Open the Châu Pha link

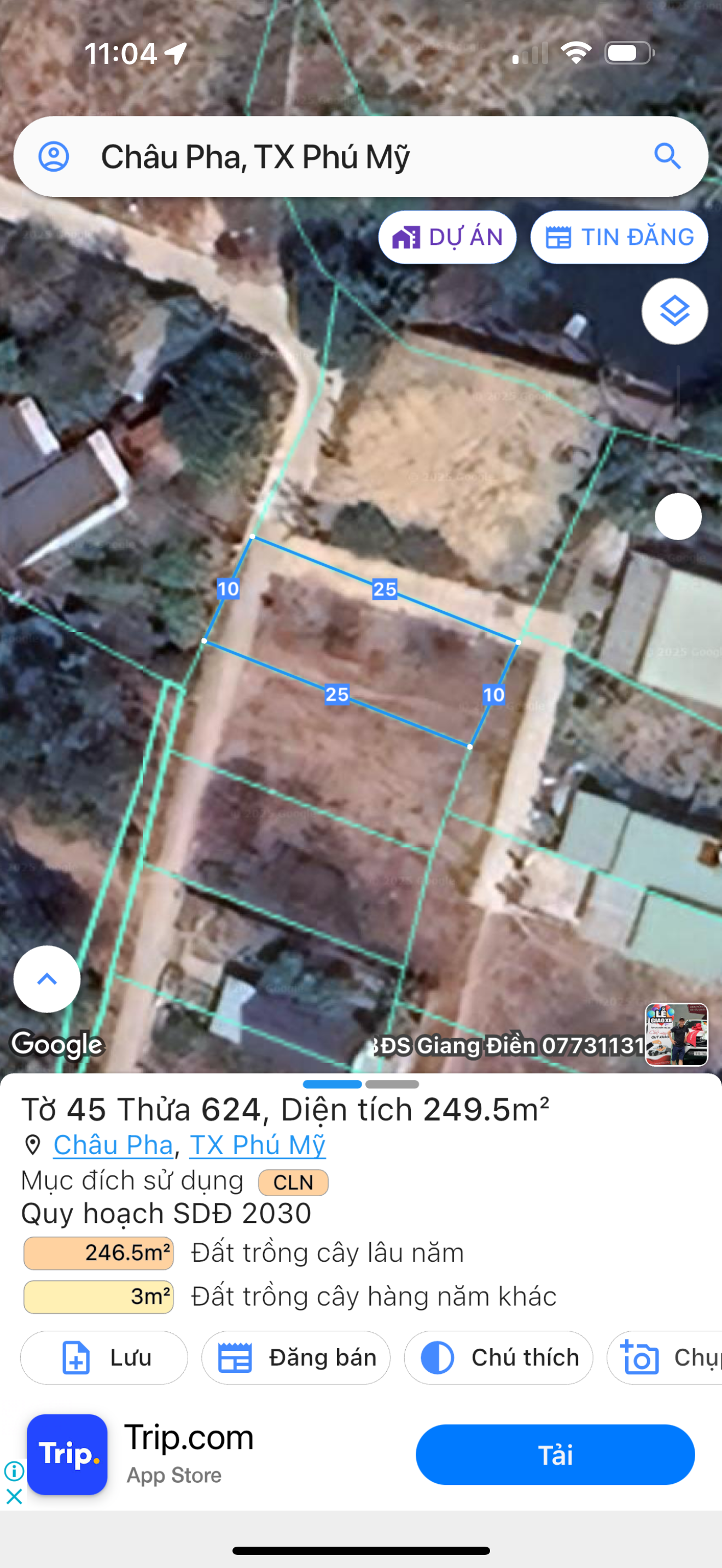coord(114,1144)
